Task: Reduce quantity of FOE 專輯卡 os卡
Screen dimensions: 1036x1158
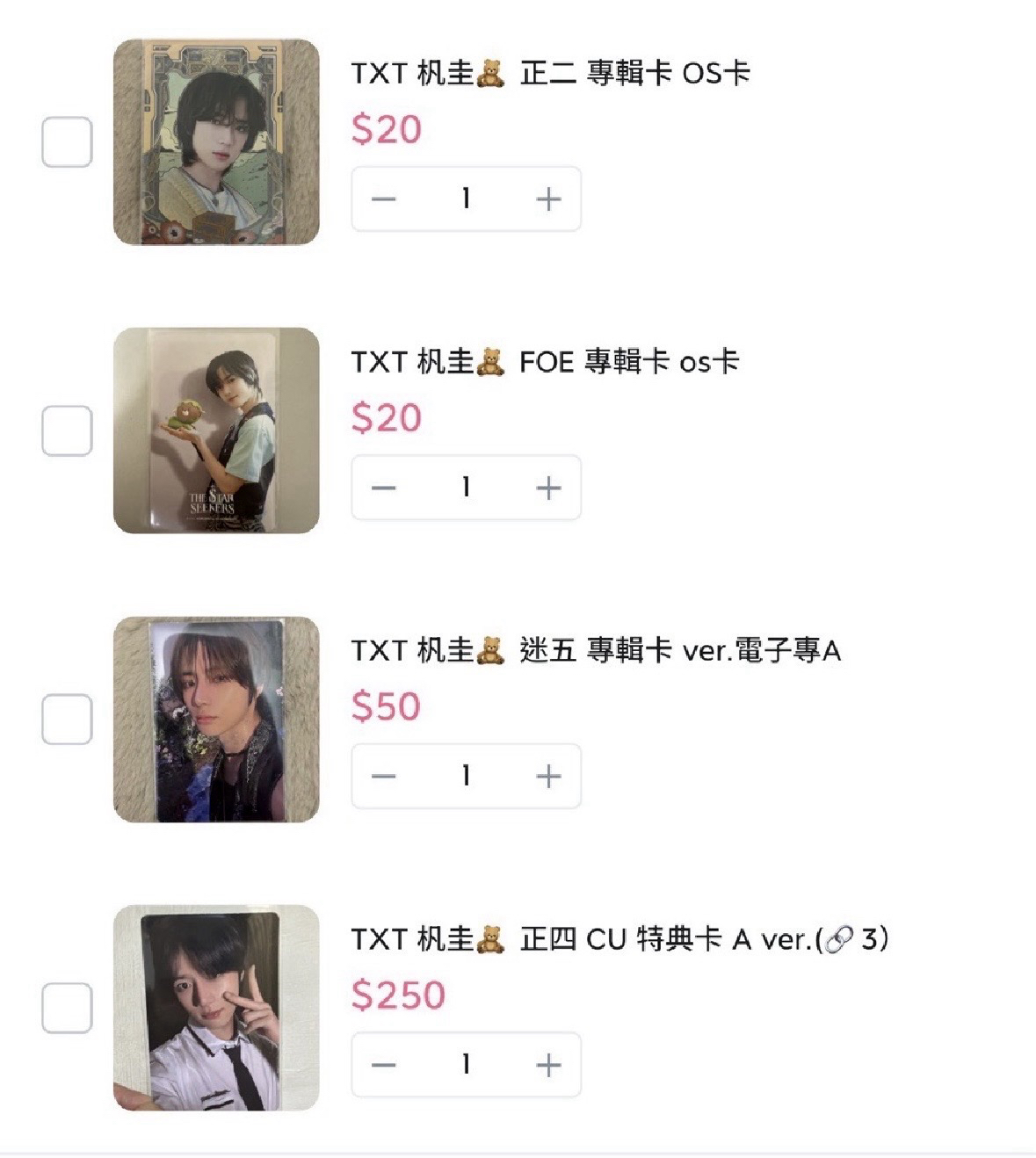Action: point(384,488)
